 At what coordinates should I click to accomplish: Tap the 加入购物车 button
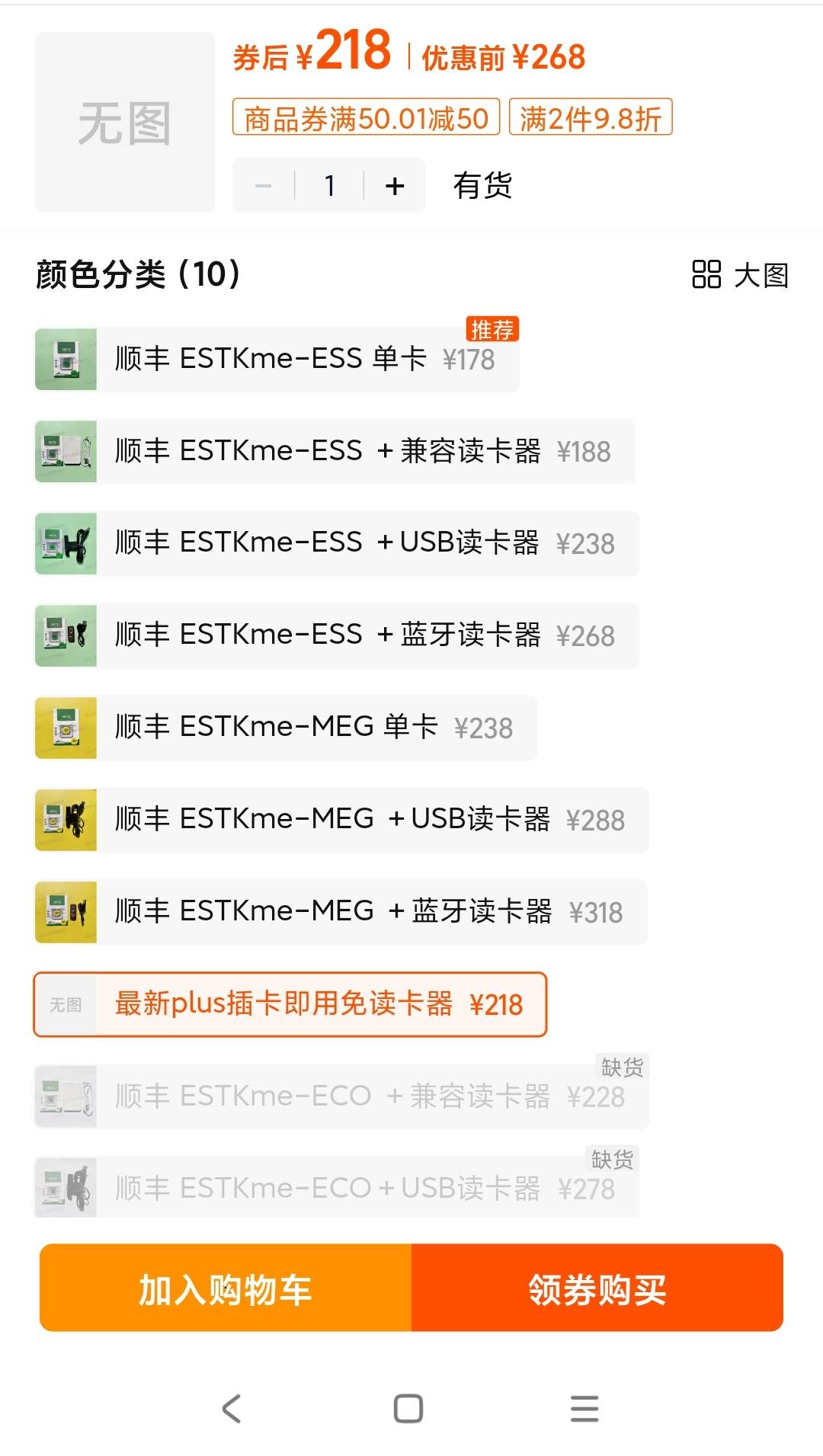tap(225, 1289)
